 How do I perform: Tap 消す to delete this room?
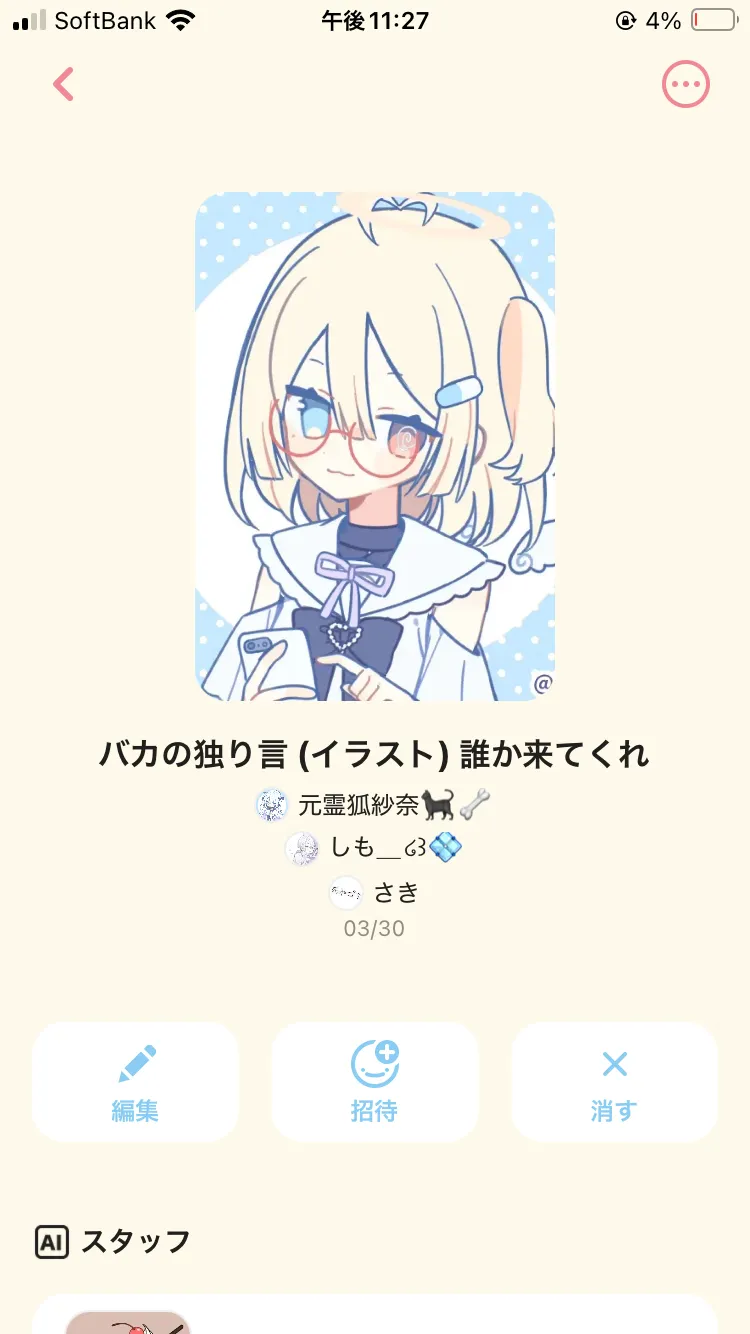click(x=614, y=1082)
